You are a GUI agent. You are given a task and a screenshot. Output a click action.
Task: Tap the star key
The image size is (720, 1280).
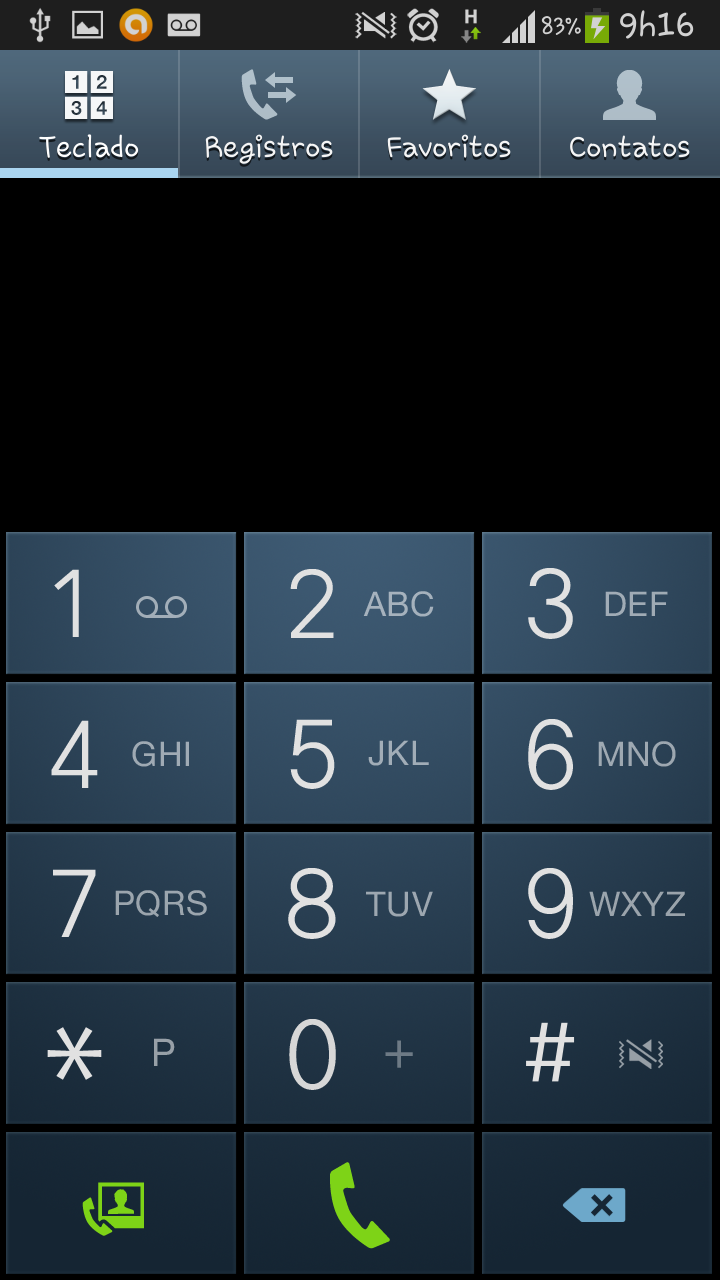point(121,1053)
